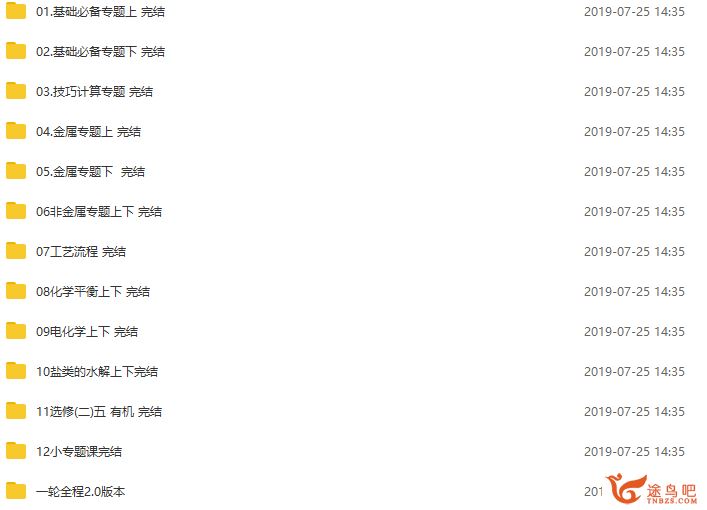Open the 07工艺流程 folder

point(80,252)
